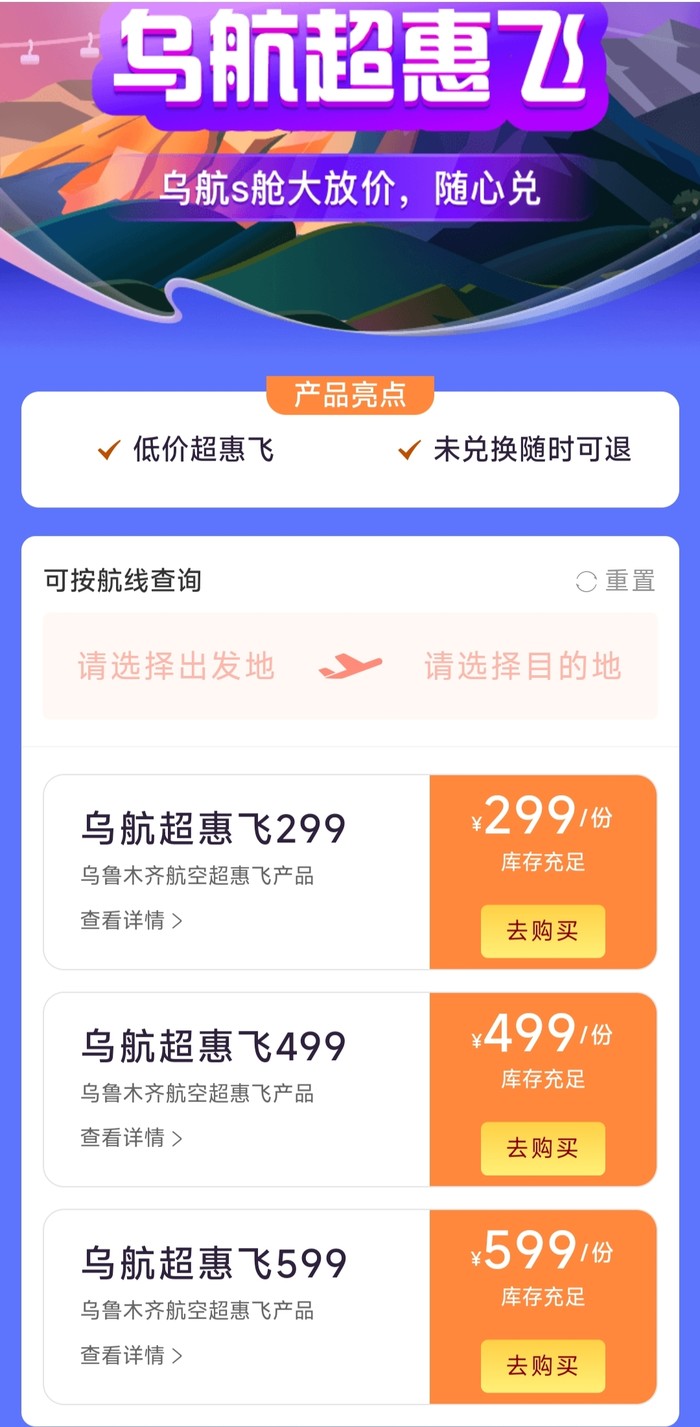
Task: View details of 乌航超惠飞599
Action: 131,1356
